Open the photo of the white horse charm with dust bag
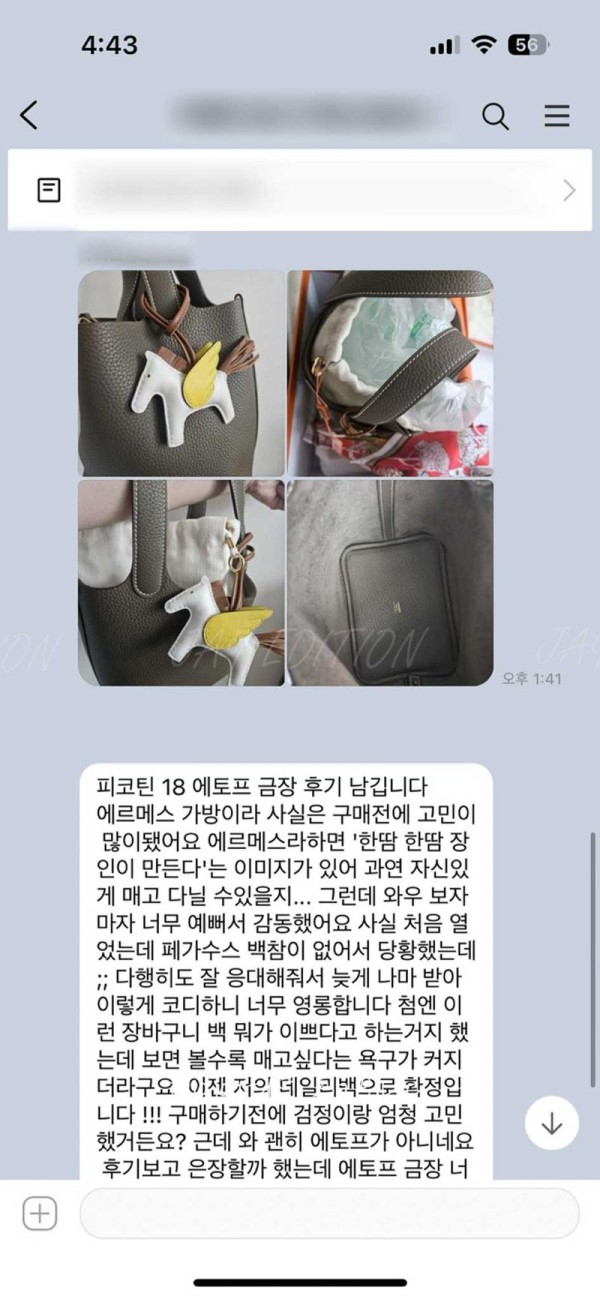The height and width of the screenshot is (1299, 600). point(181,583)
